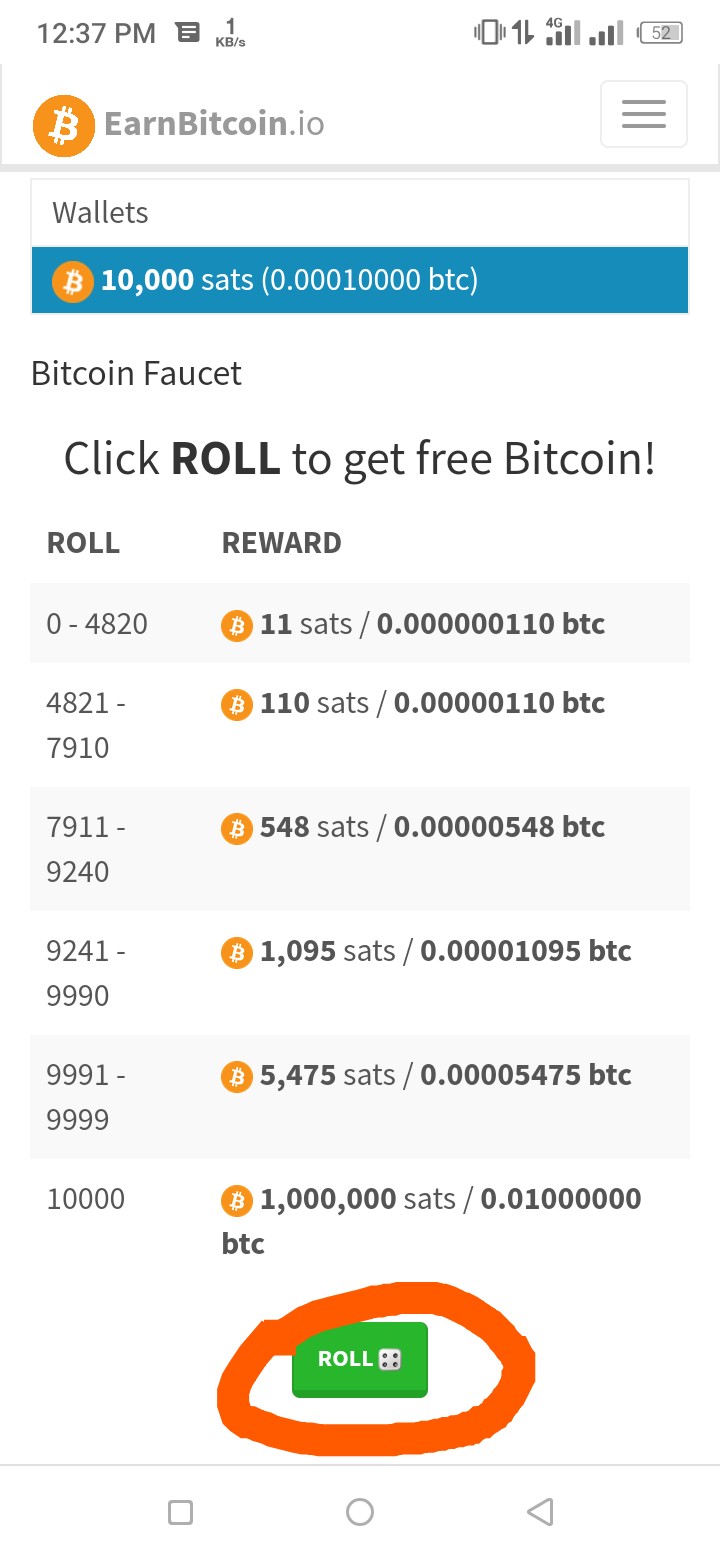Select the 10,000 sats wallet row
720x1560 pixels.
pos(360,280)
